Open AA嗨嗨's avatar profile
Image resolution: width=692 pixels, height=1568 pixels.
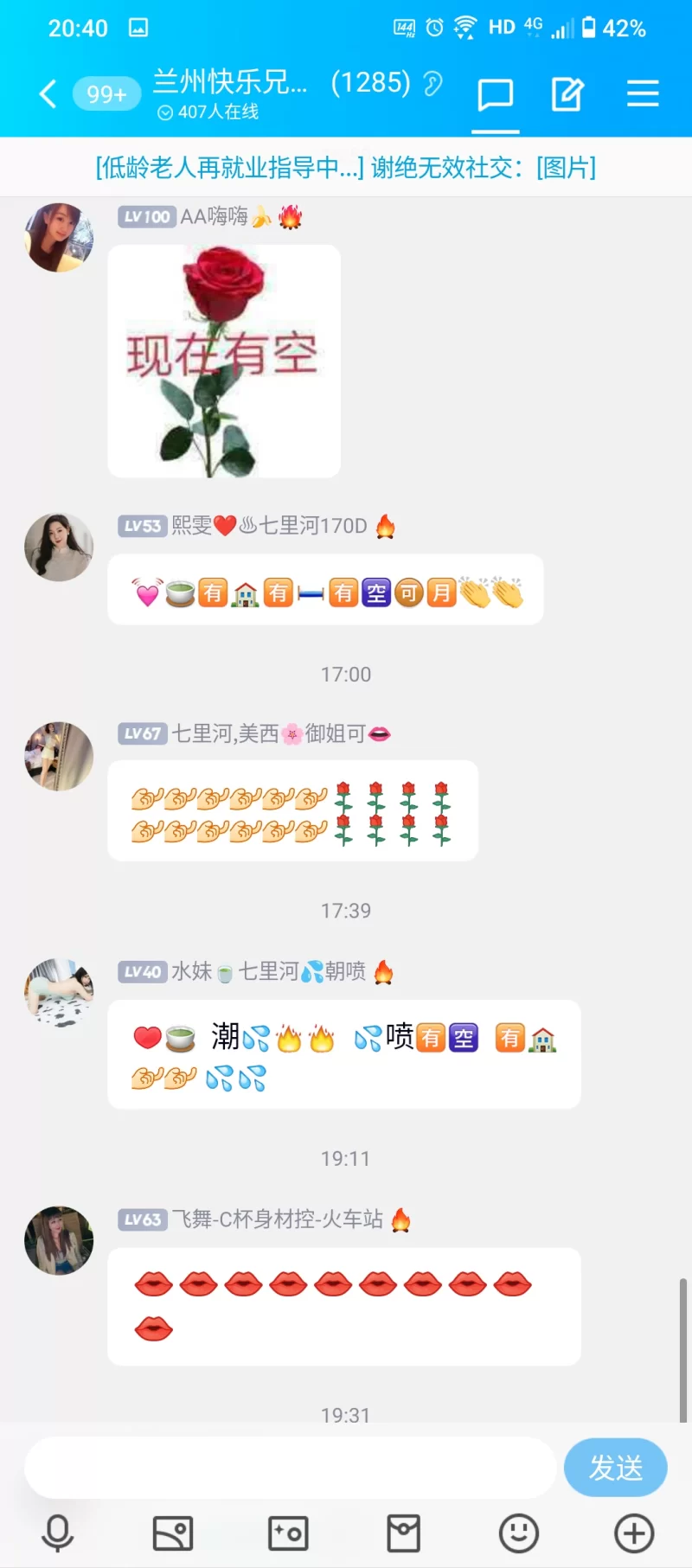click(59, 238)
